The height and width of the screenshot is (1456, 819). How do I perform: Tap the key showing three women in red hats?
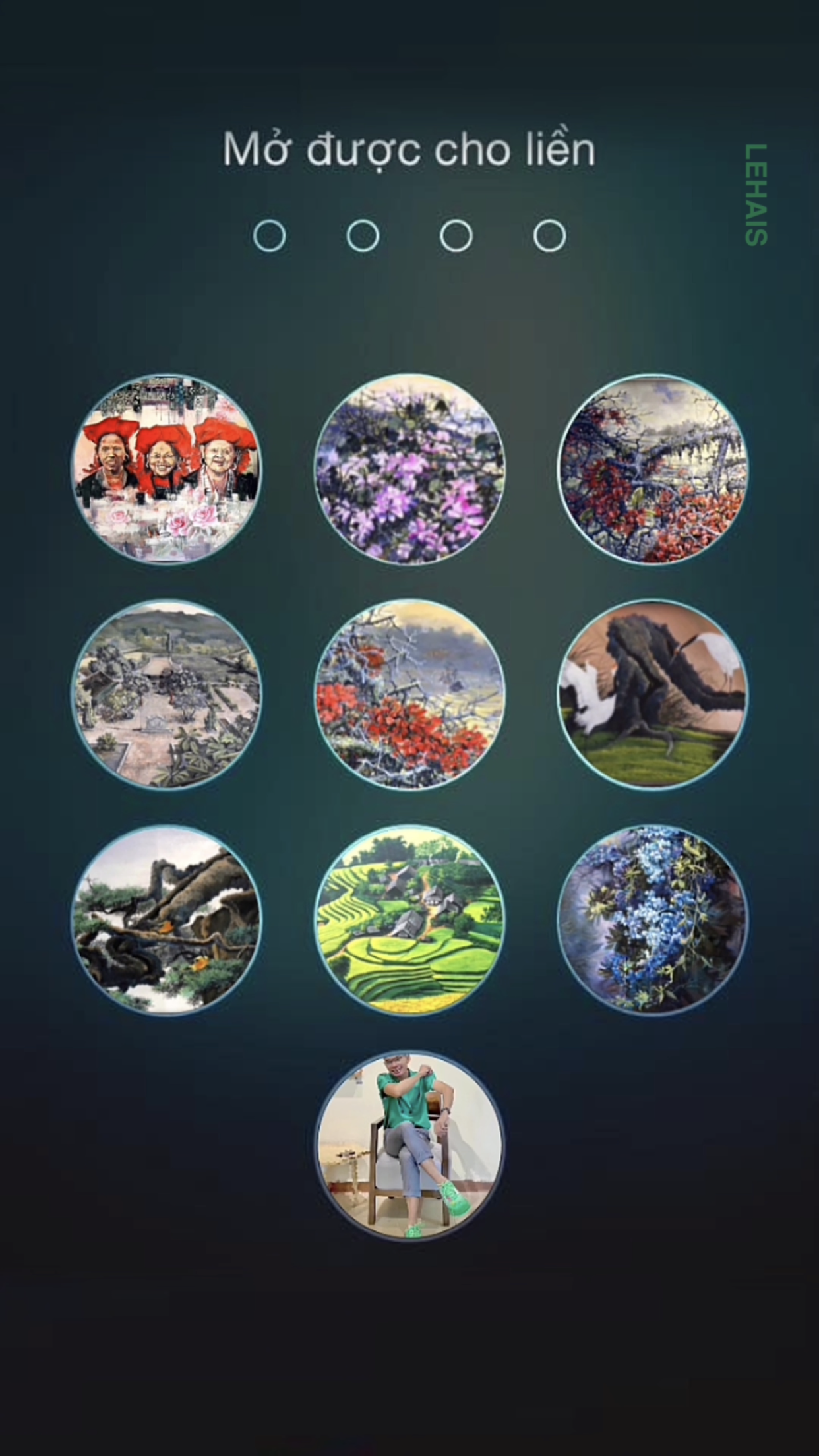166,470
